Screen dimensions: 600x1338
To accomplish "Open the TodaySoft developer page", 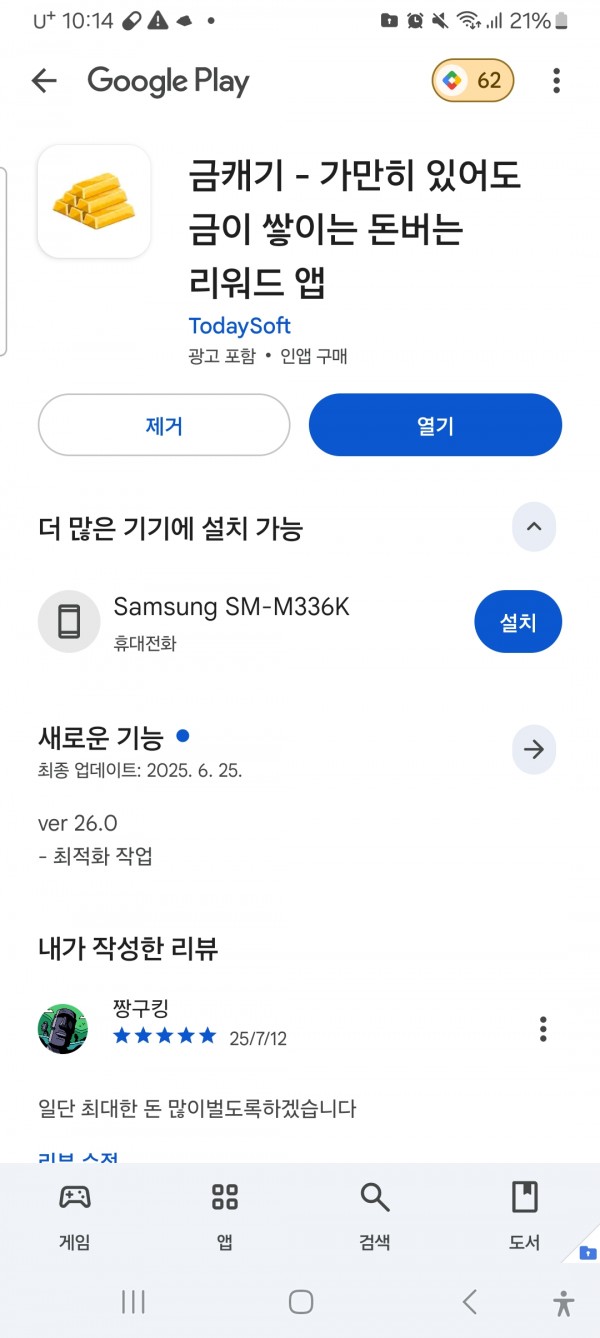I will point(239,326).
